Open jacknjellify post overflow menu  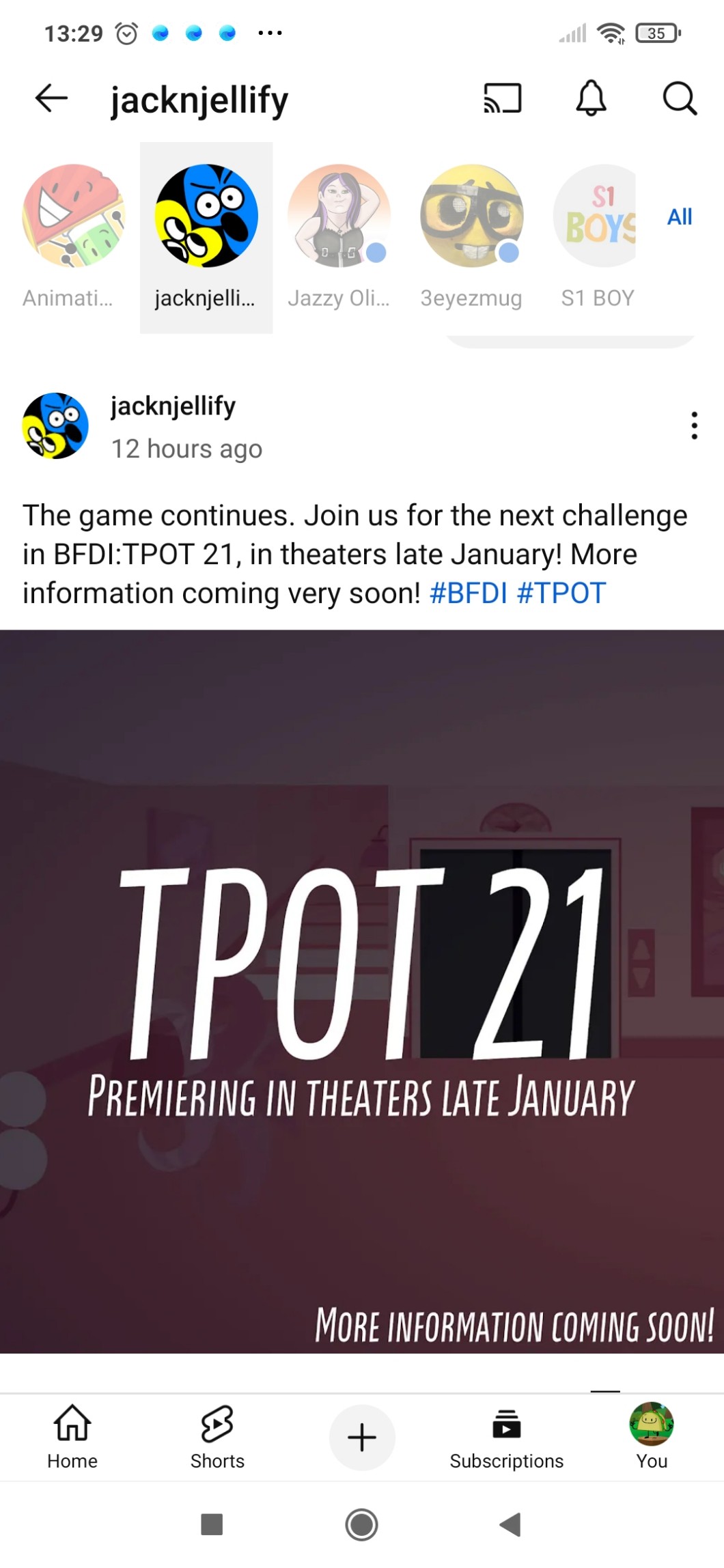coord(694,425)
